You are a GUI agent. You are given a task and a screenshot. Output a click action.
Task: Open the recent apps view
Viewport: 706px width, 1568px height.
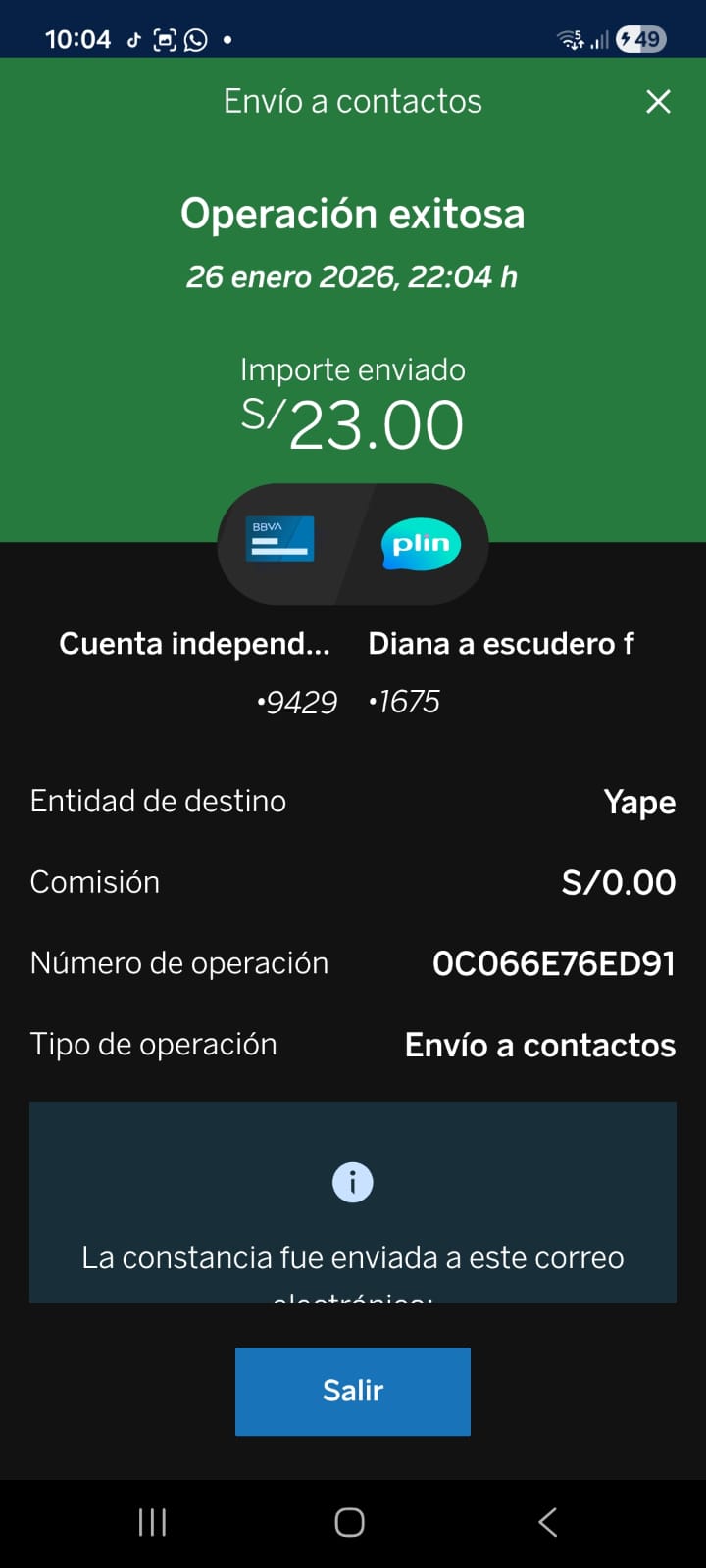[x=152, y=1522]
